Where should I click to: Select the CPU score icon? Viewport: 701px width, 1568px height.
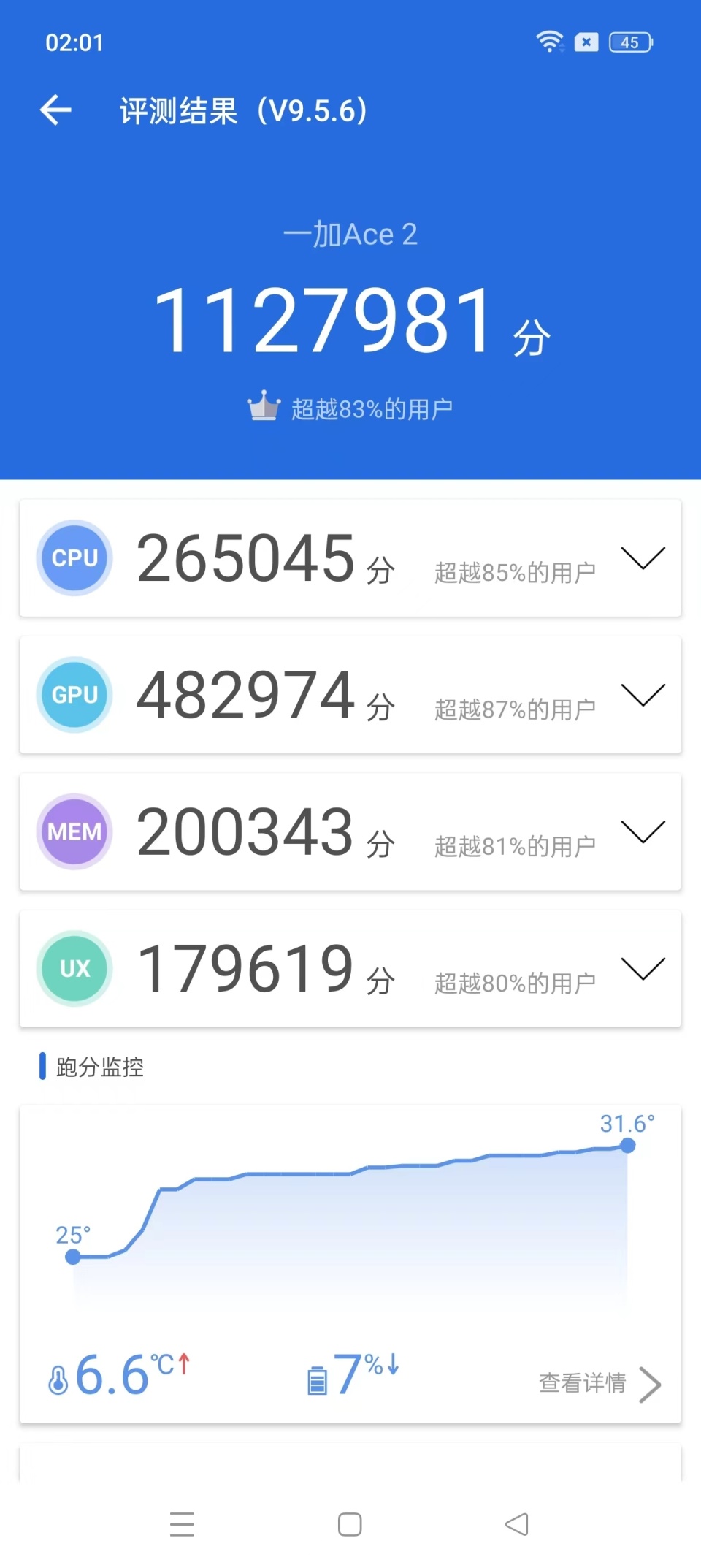tap(74, 557)
